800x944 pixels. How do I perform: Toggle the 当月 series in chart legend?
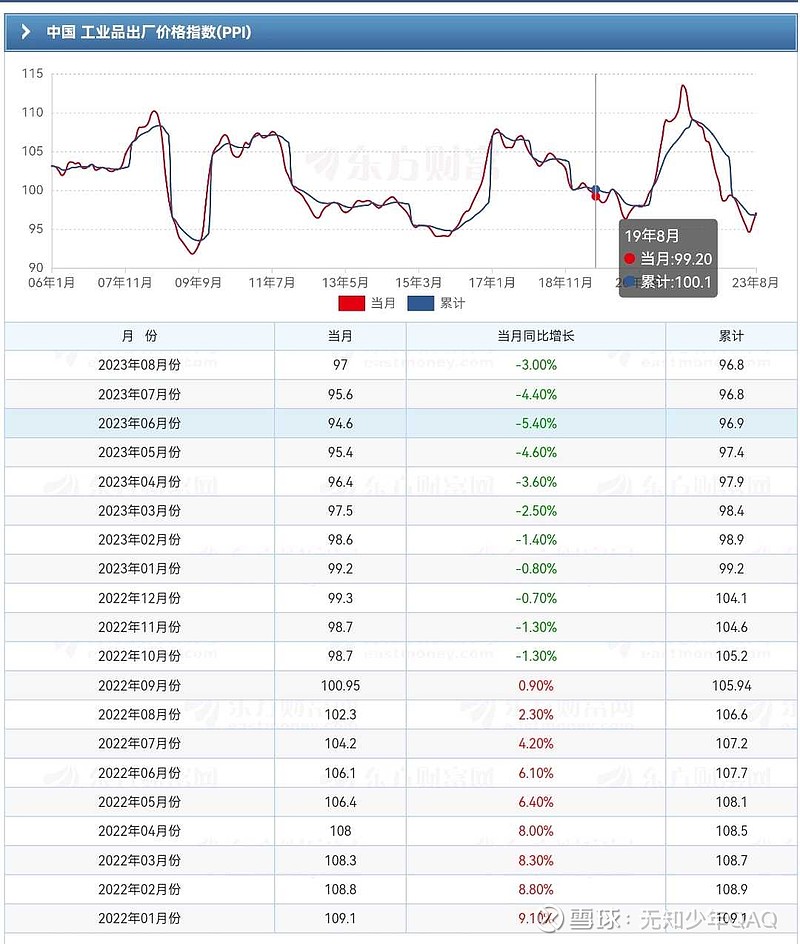pyautogui.click(x=367, y=303)
